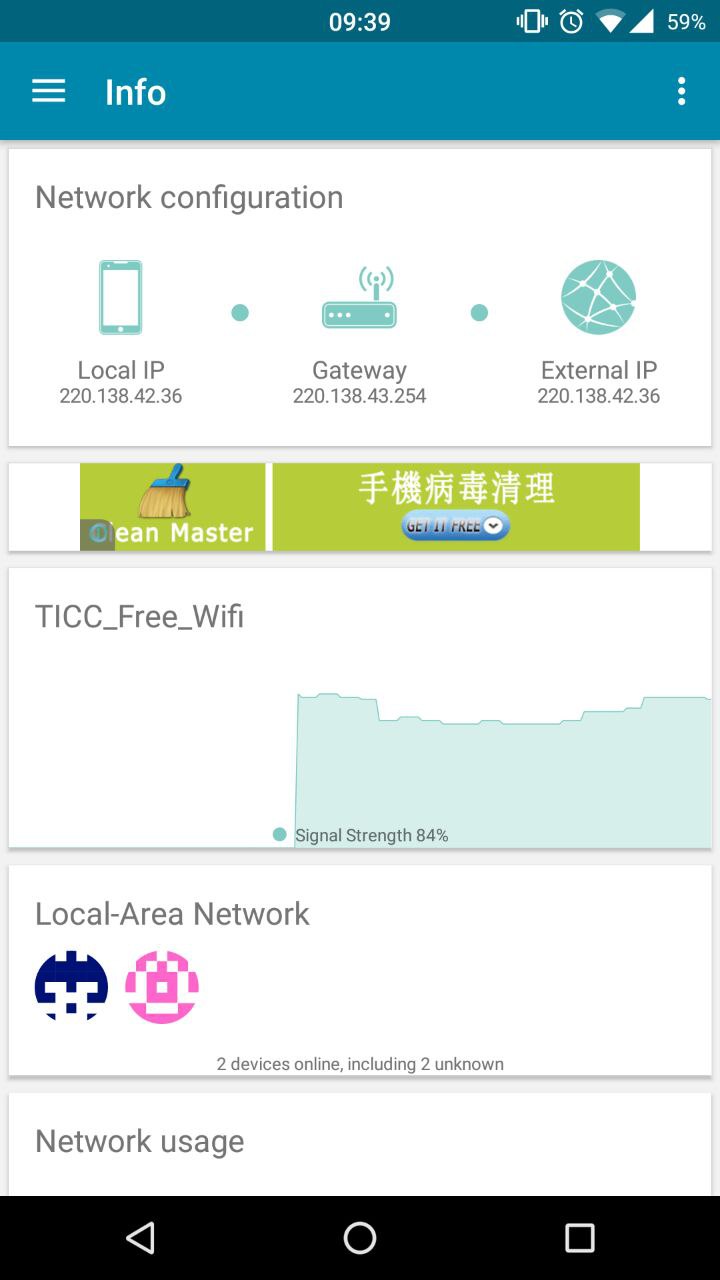Open the hamburger navigation drawer
The image size is (720, 1280).
[48, 92]
